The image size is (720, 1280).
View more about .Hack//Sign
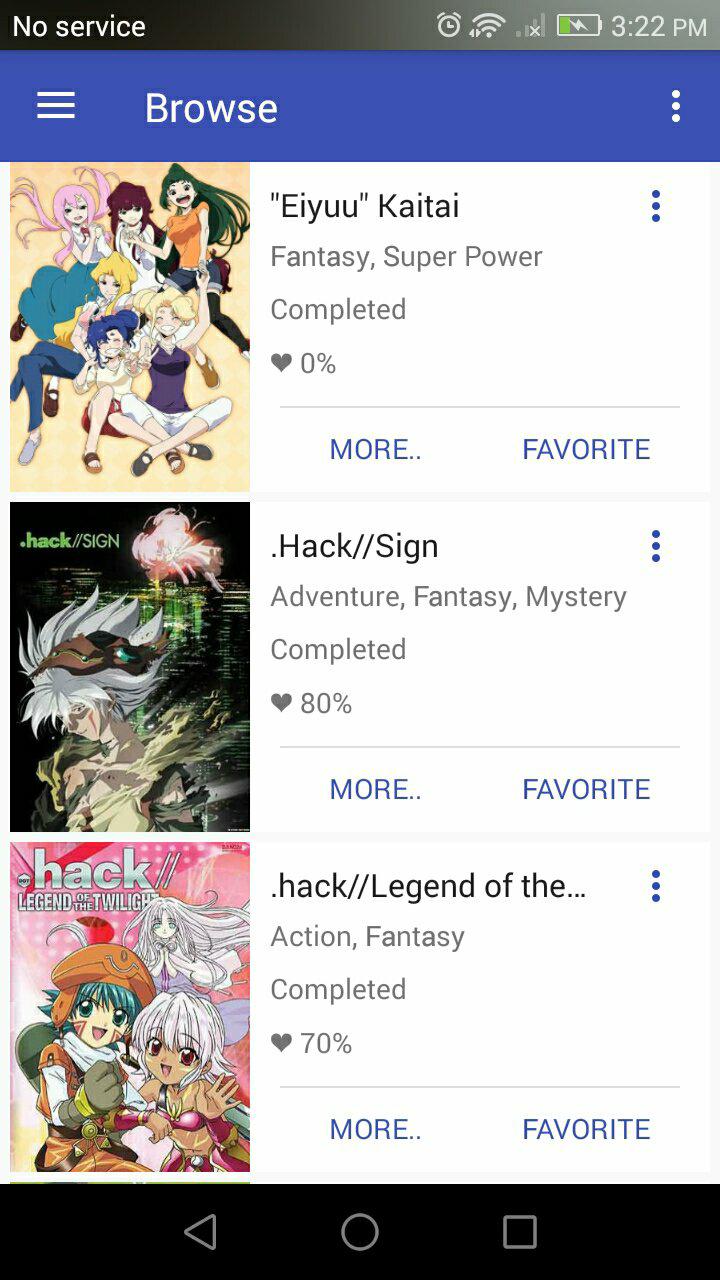[375, 789]
